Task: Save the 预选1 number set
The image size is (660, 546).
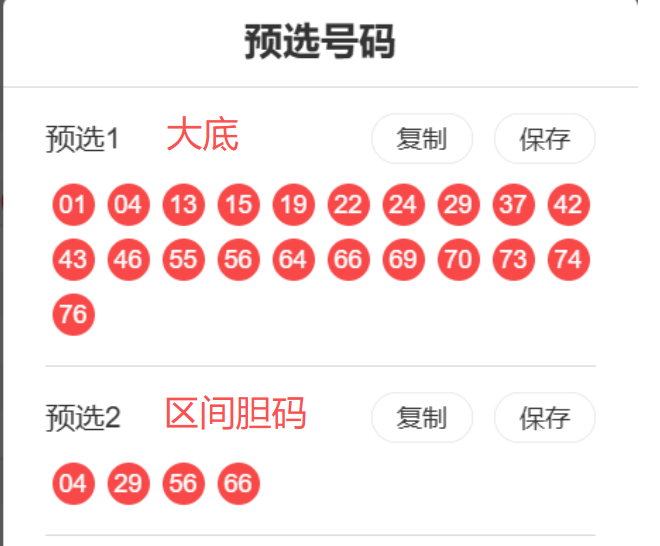Action: [x=544, y=139]
